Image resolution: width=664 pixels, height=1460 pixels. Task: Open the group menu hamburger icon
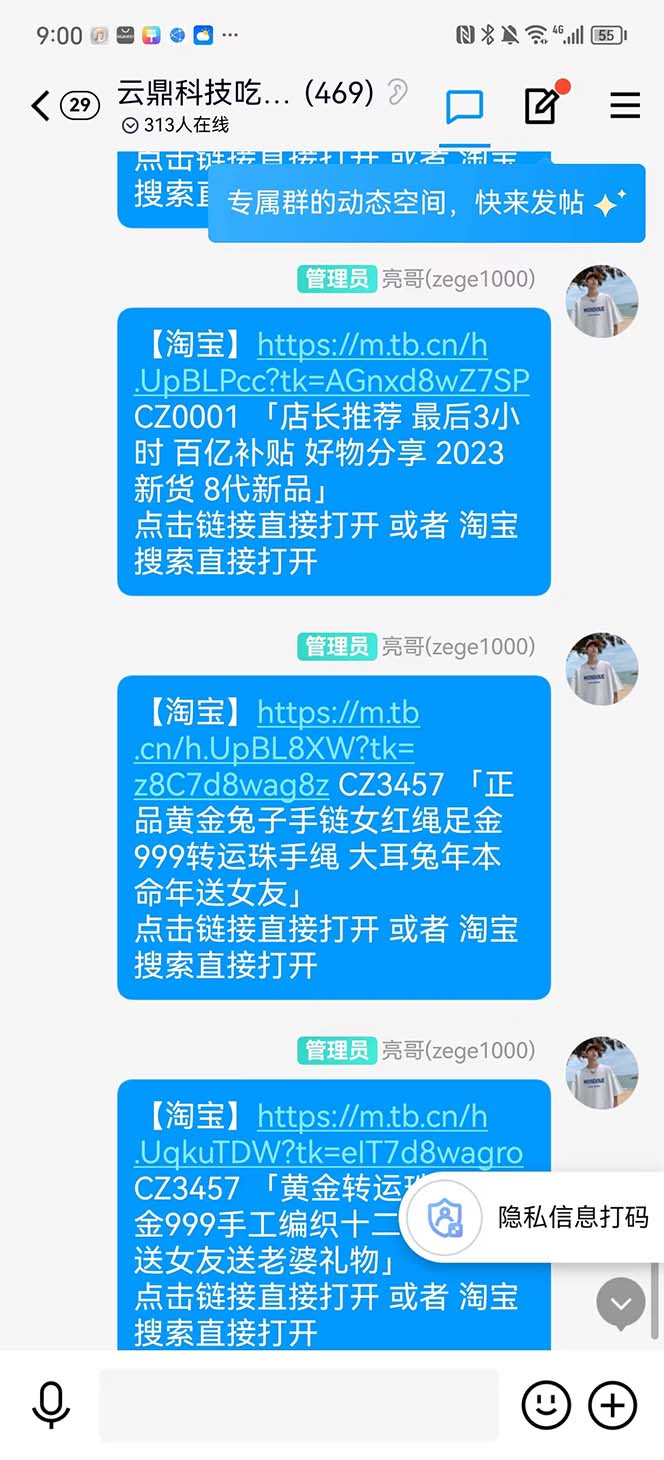coord(625,105)
